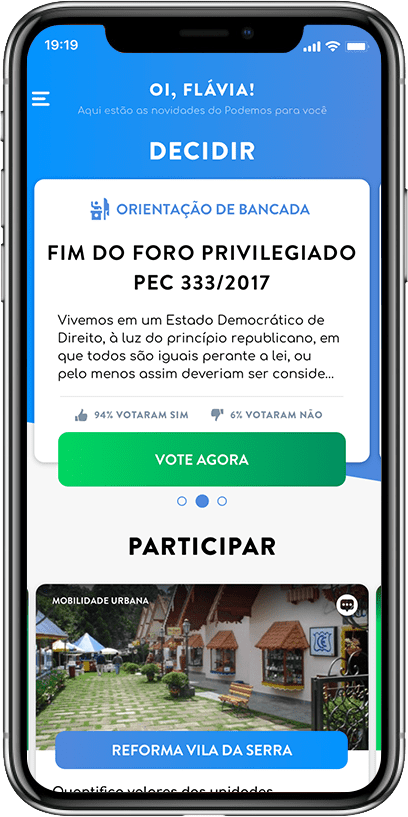This screenshot has height=817, width=408.
Task: Open the hamburger drawer menu
Action: pyautogui.click(x=41, y=99)
